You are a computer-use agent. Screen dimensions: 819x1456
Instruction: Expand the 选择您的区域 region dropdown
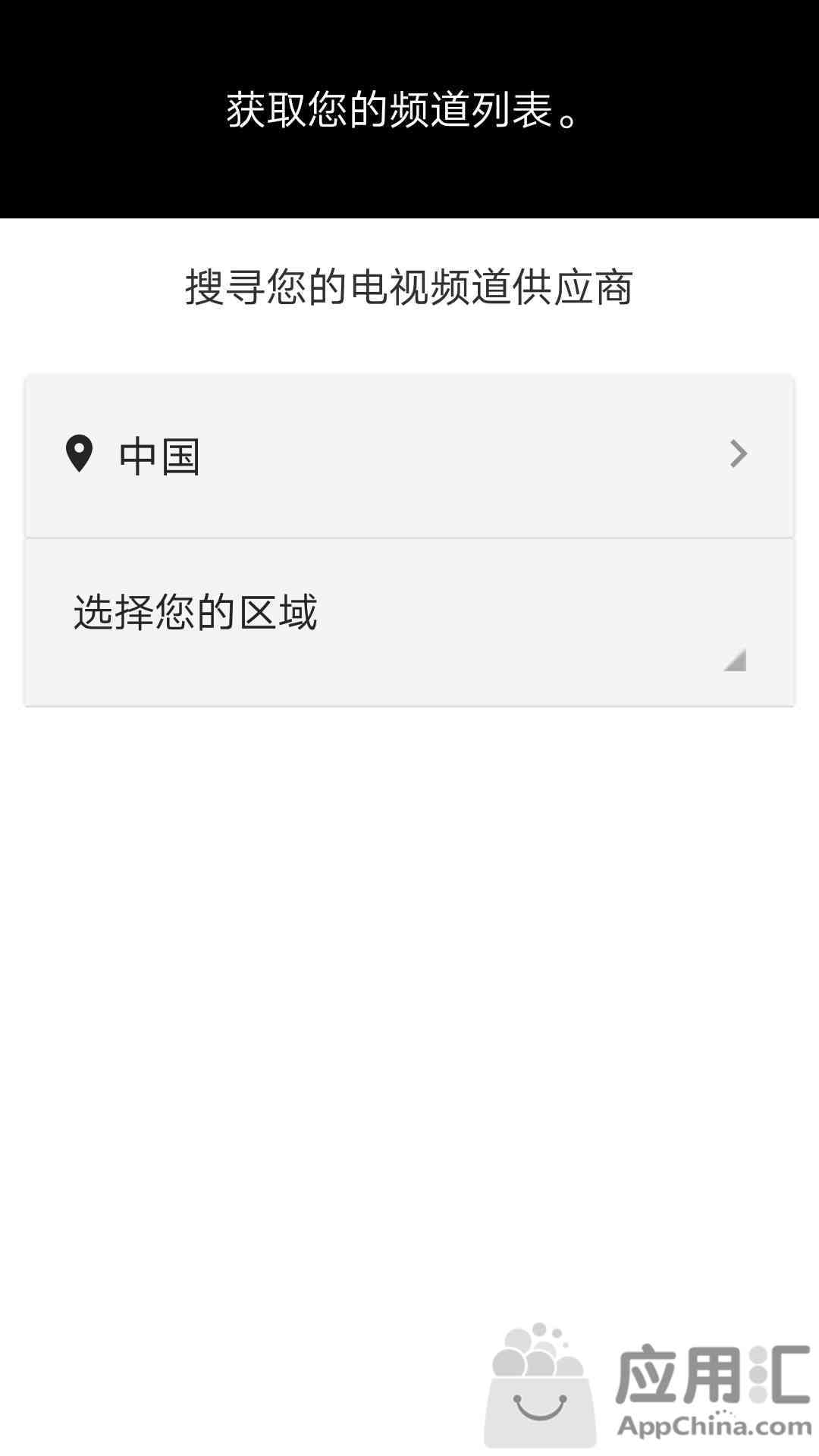pyautogui.click(x=409, y=623)
